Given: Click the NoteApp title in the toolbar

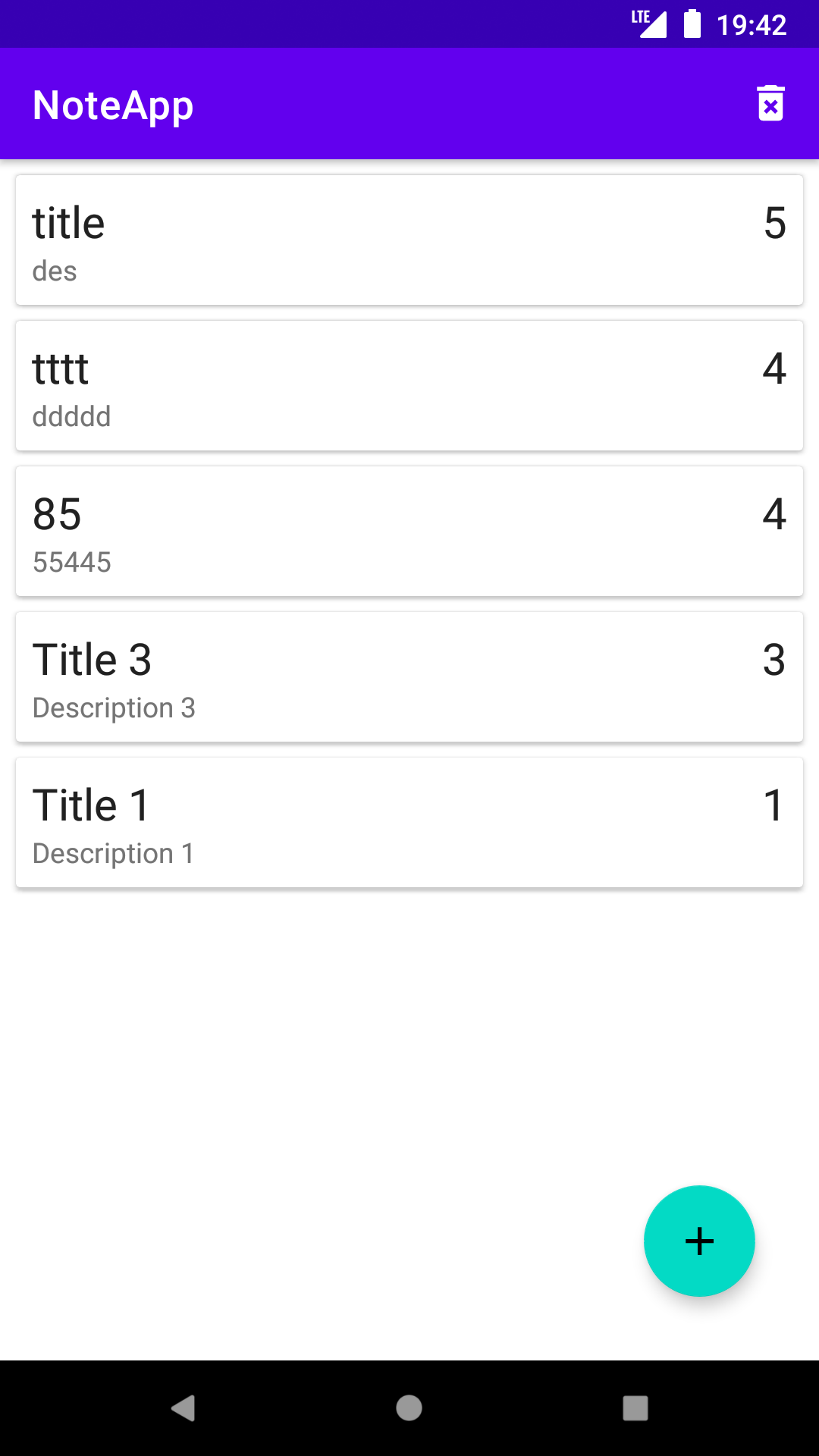Looking at the screenshot, I should click(x=112, y=104).
